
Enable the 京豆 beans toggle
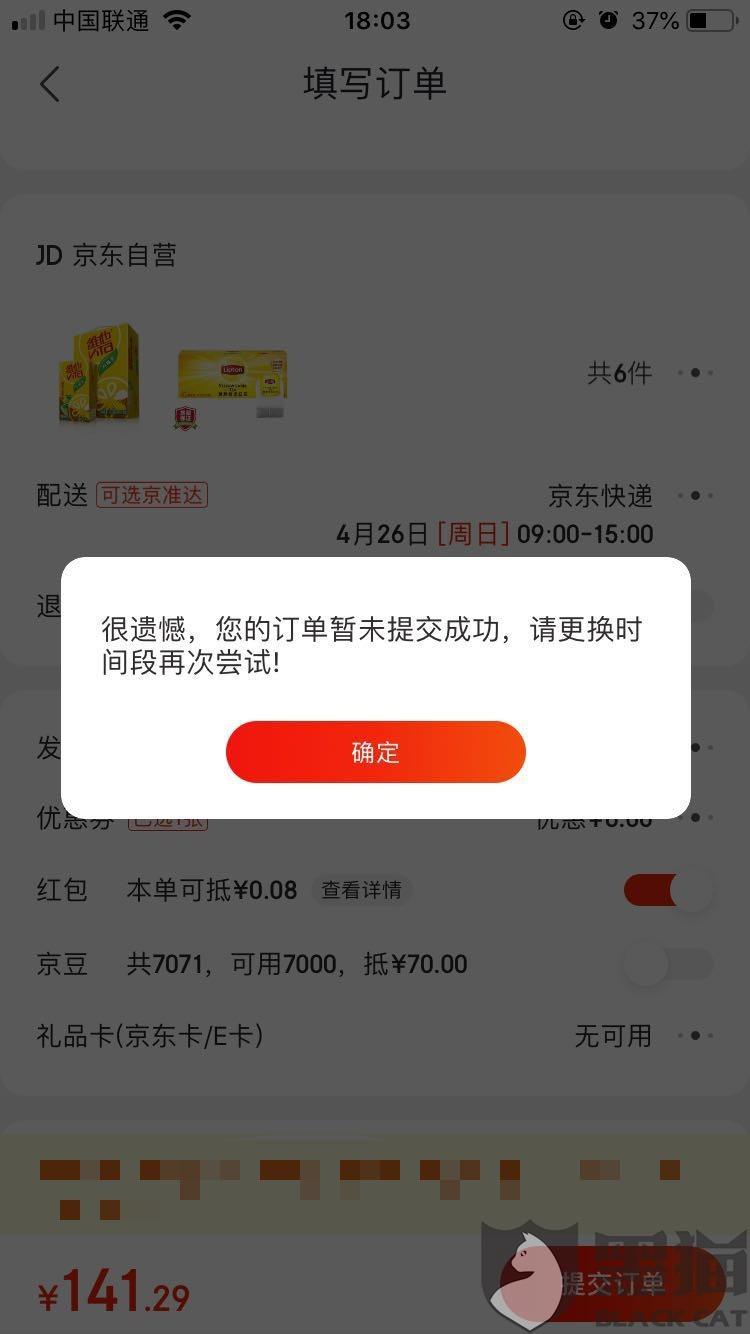[x=666, y=964]
